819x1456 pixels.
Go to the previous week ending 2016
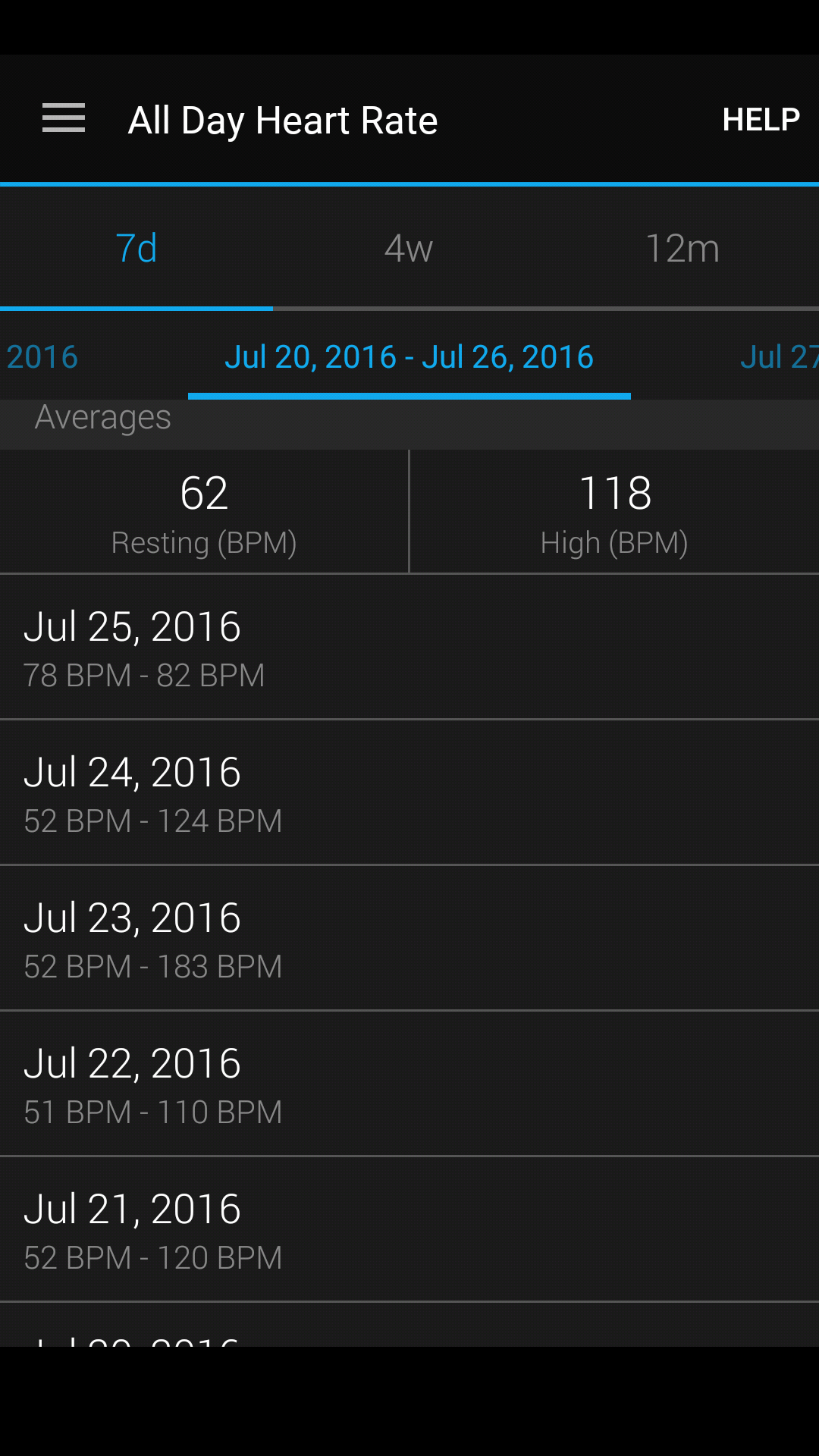pos(42,356)
